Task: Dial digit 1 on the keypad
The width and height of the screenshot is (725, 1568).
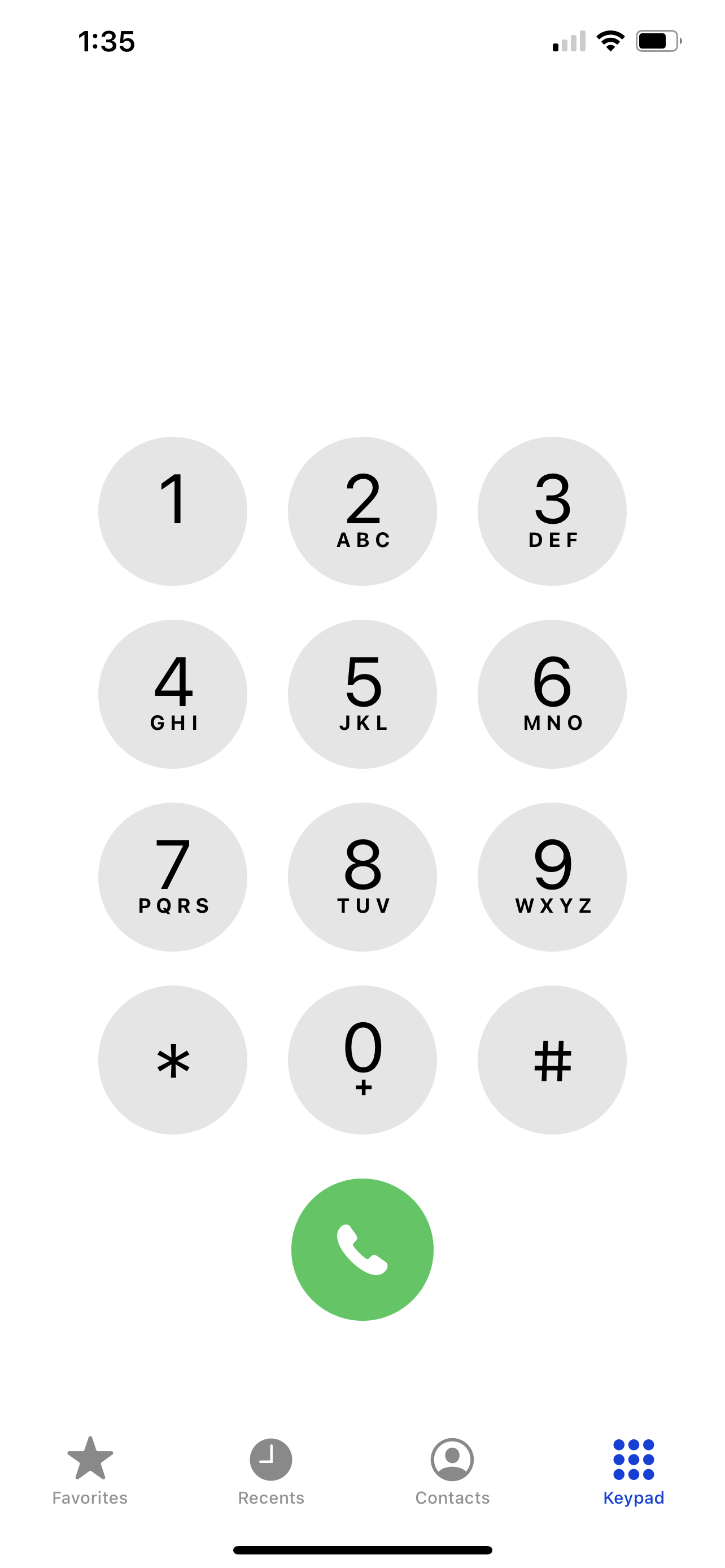Action: (x=172, y=511)
